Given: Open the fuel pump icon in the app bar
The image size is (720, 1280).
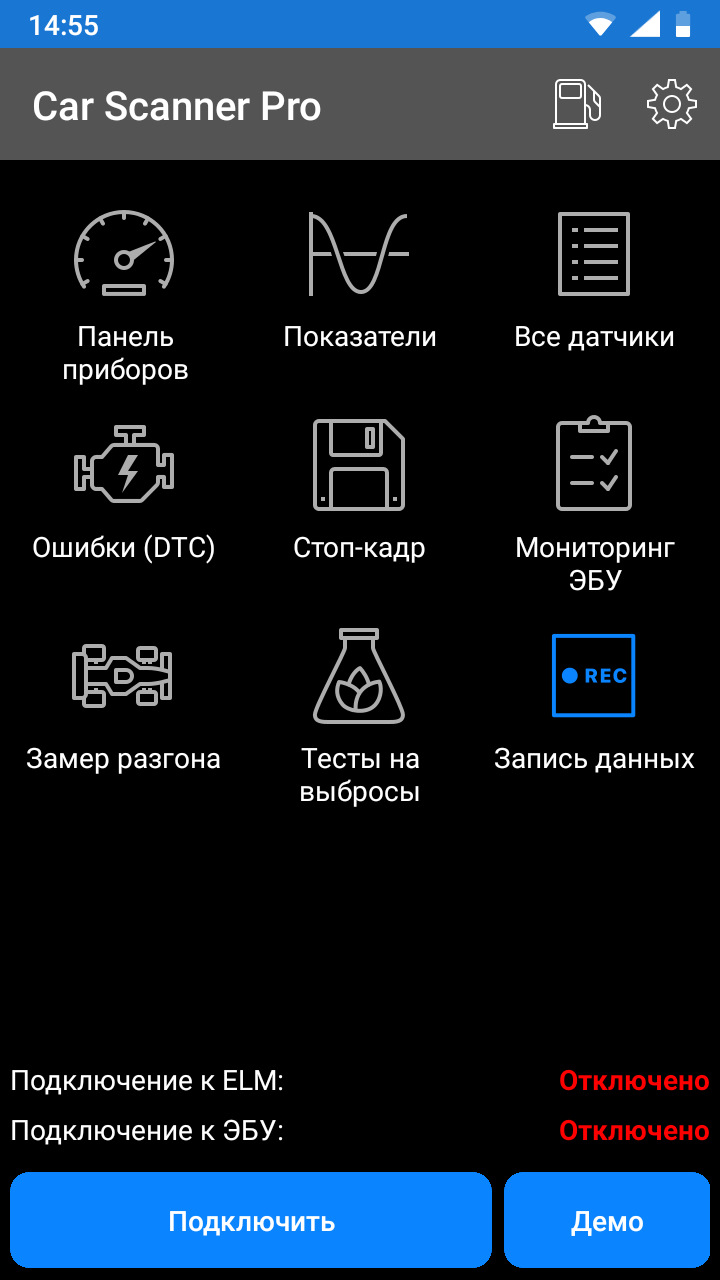Looking at the screenshot, I should (578, 104).
